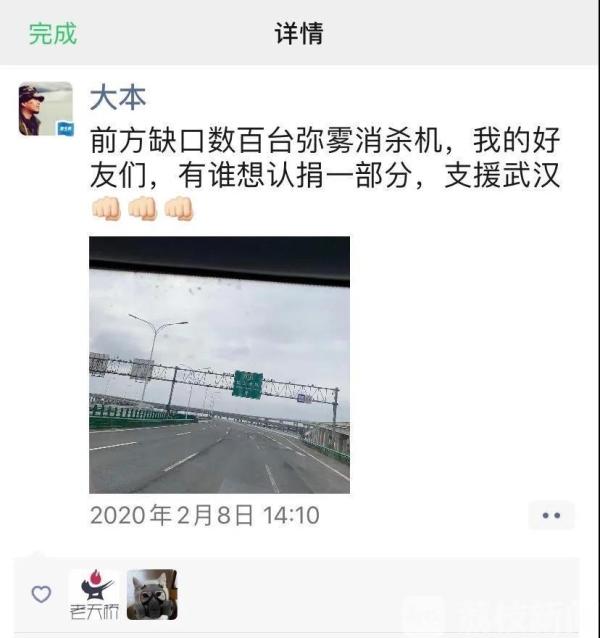The image size is (600, 638).
Task: Open the gas mask cat liker's profile
Action: pos(152,594)
